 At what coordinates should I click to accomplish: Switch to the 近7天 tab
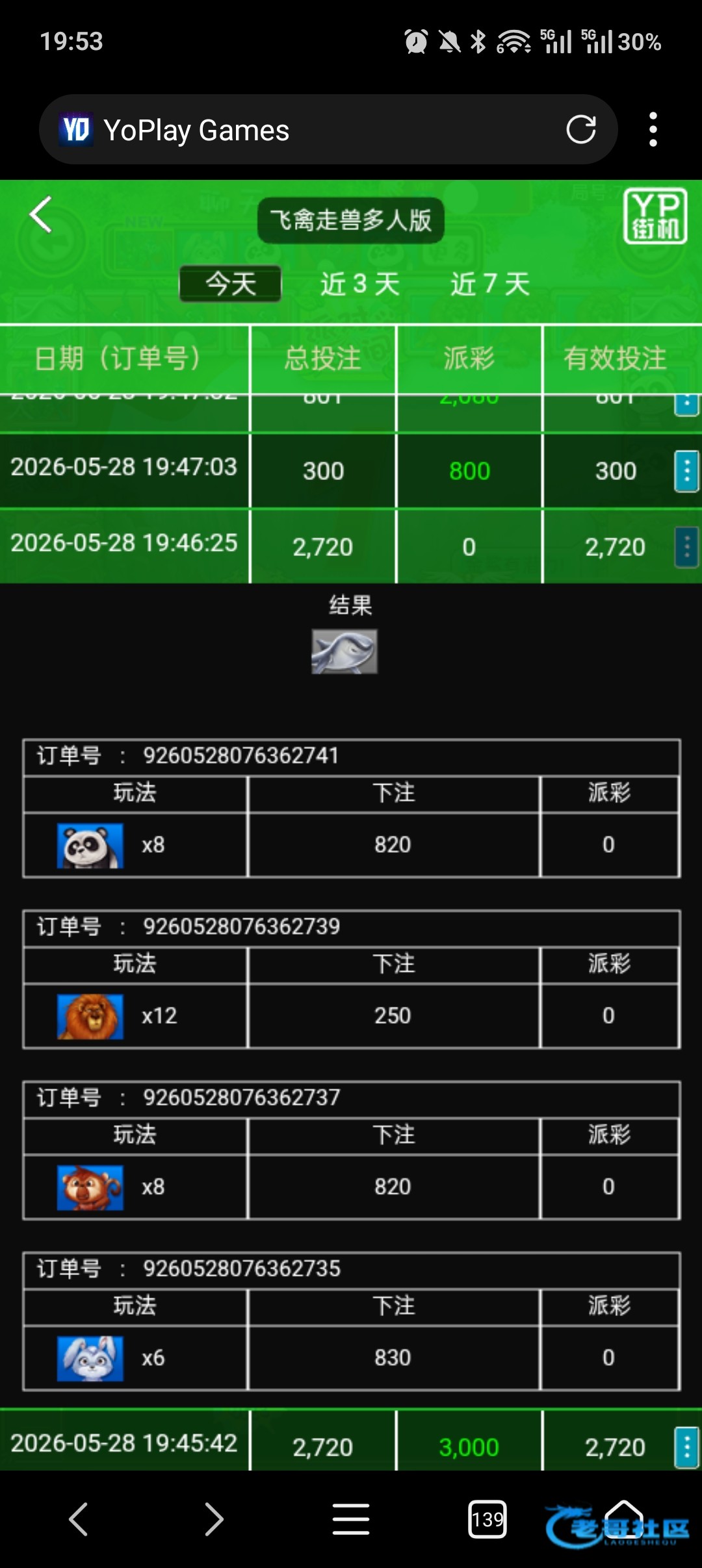[x=490, y=284]
